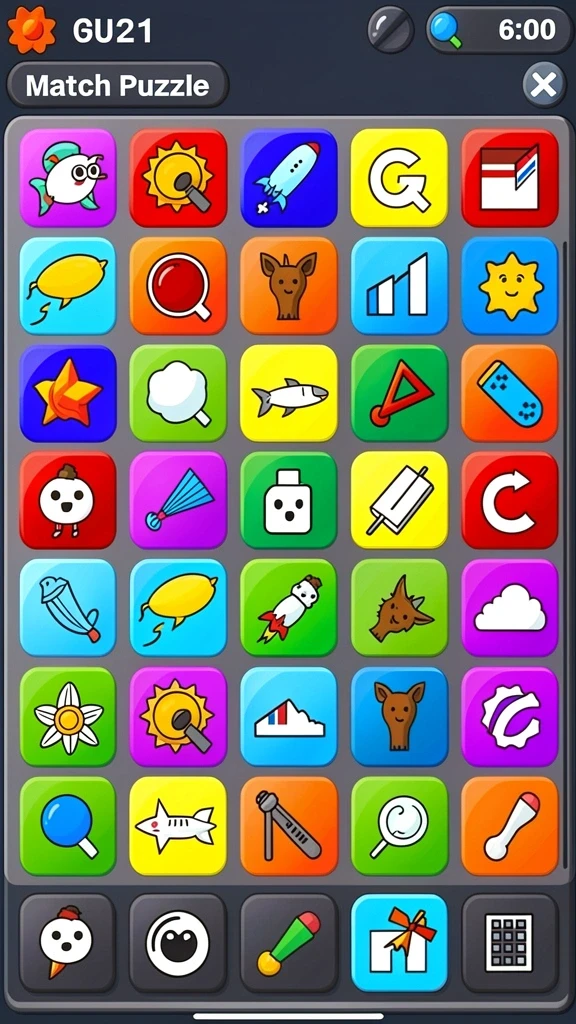Select the blue magnifier tile on green
Screen dimensions: 576x1024
[68, 826]
